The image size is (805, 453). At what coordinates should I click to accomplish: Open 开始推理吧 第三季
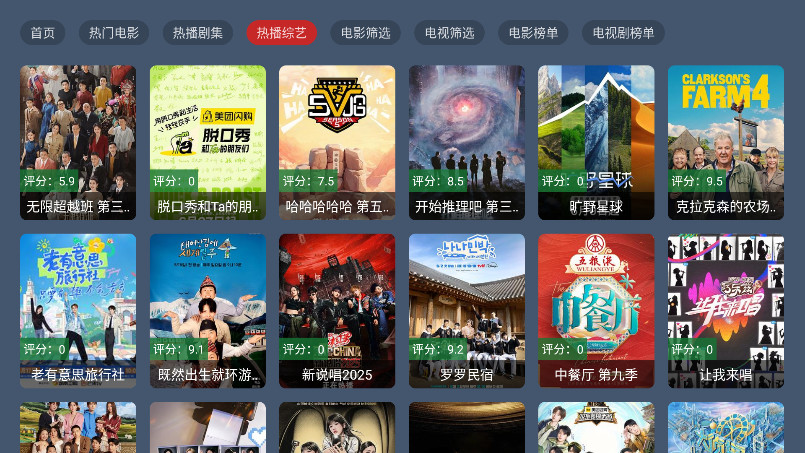(x=467, y=142)
